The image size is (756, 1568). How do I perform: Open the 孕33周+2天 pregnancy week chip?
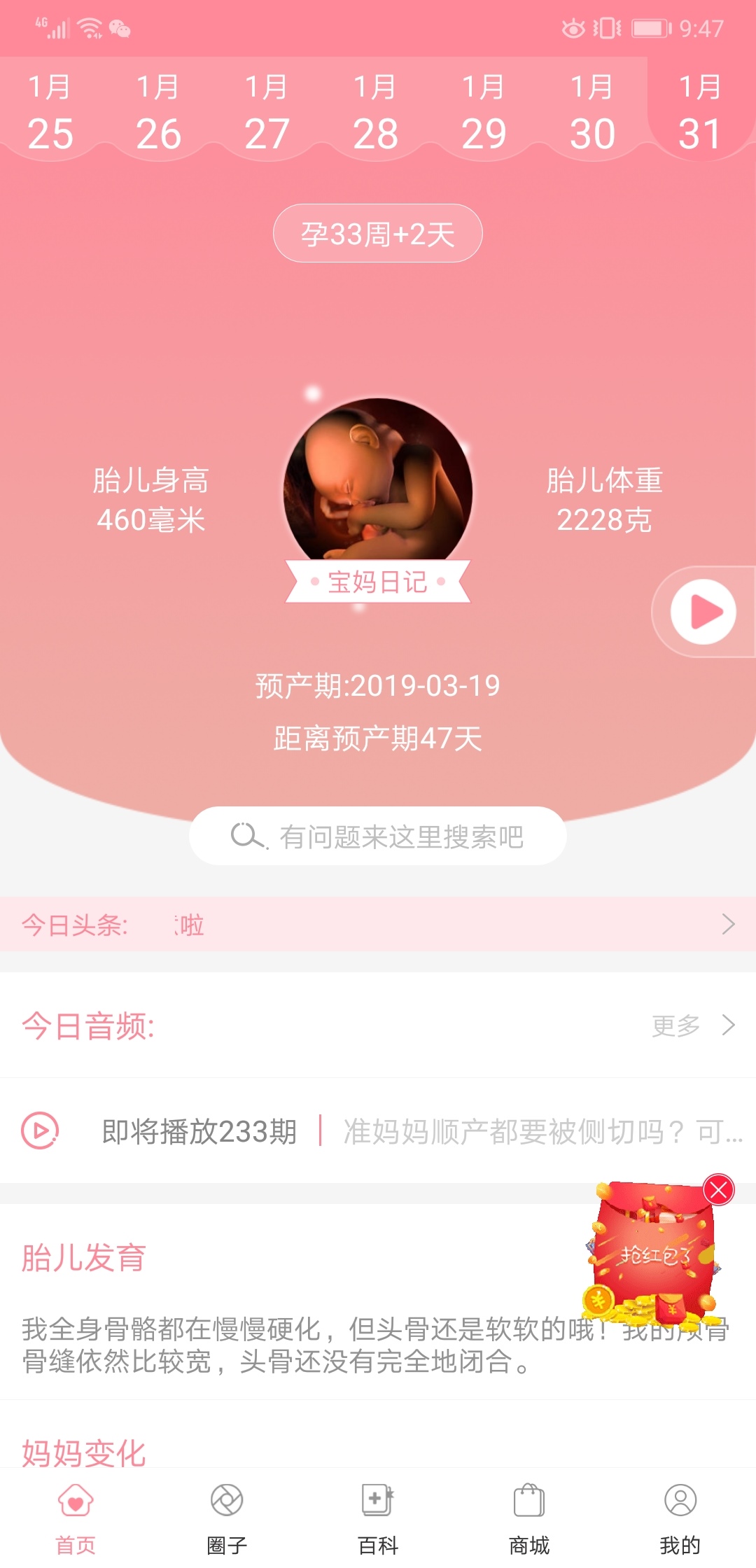pyautogui.click(x=378, y=234)
